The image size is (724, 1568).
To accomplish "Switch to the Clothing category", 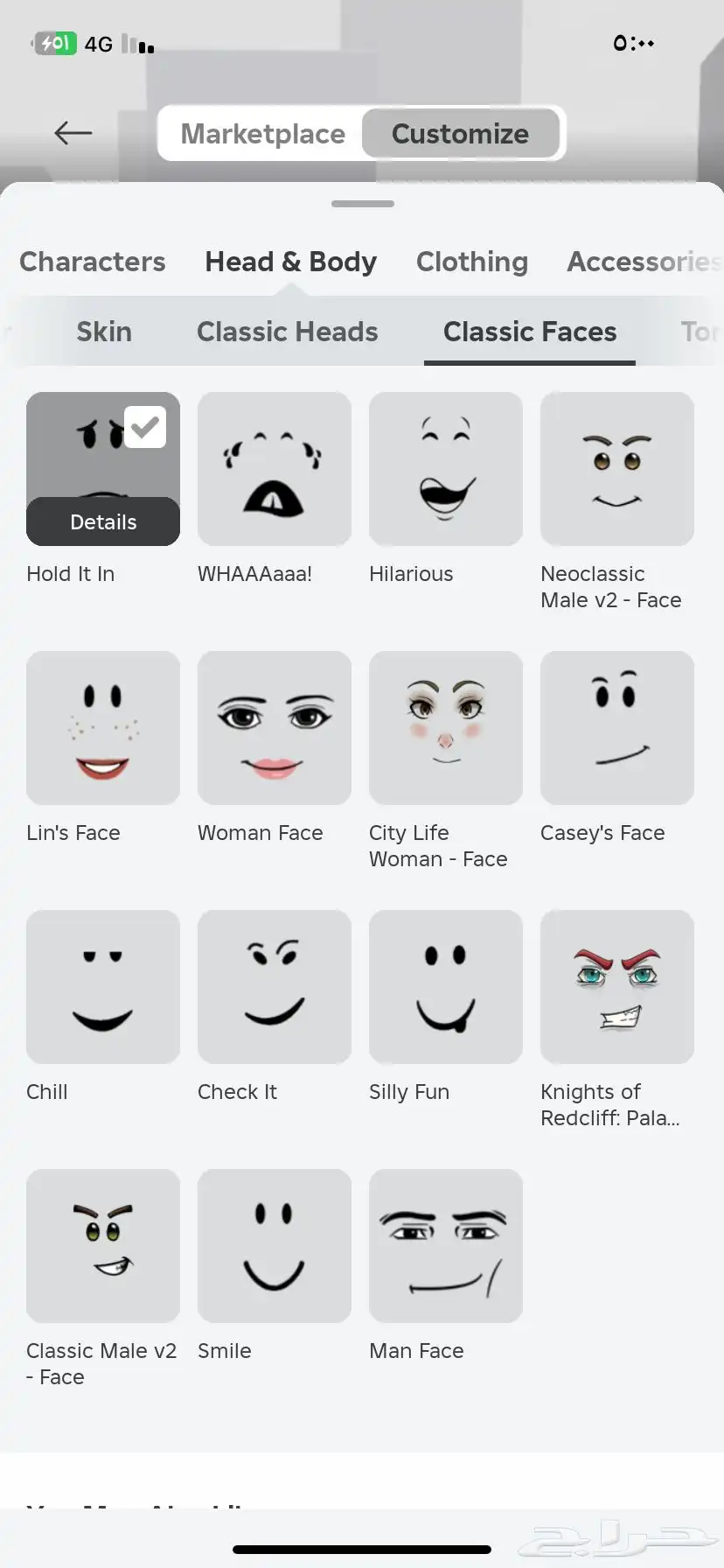I will pos(471,262).
